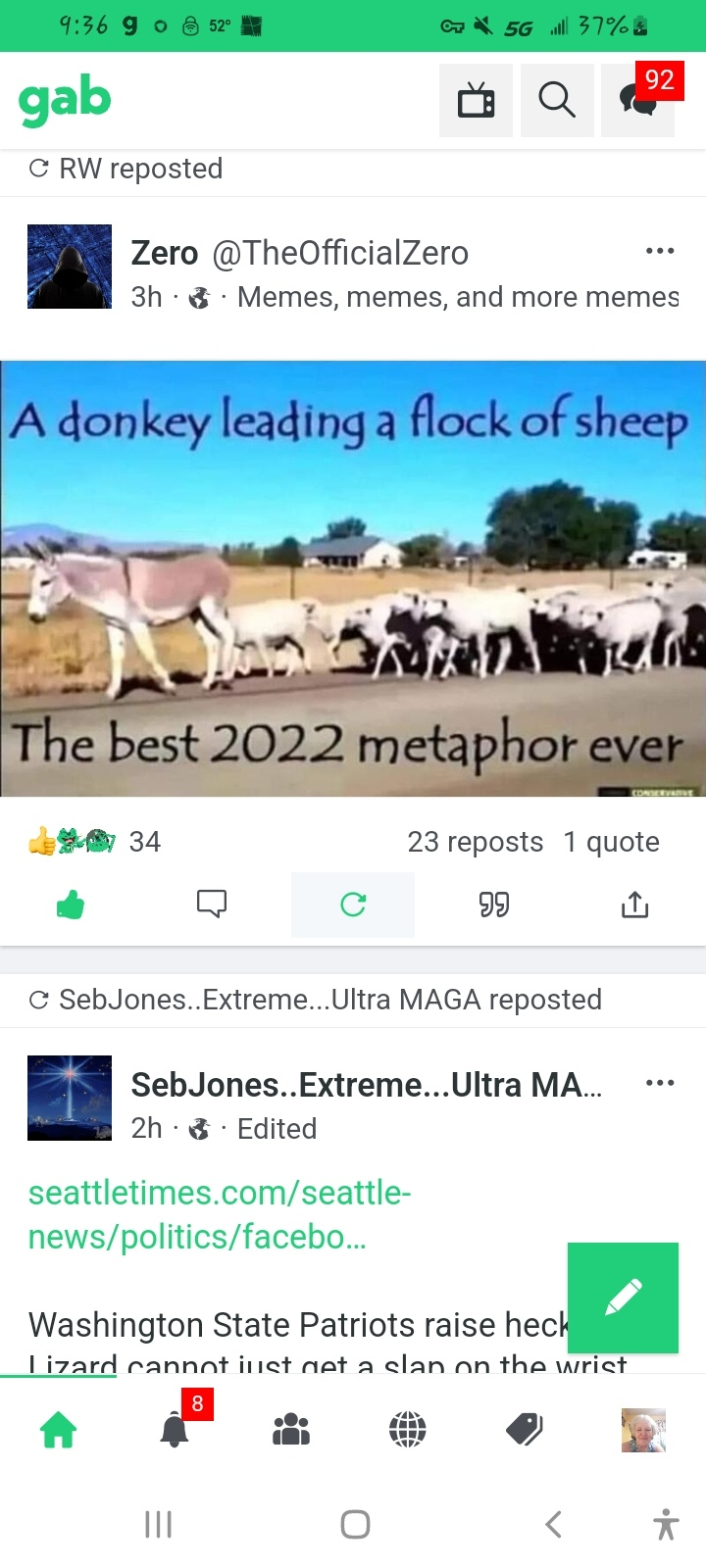Open the donkey and sheep meme image
Image resolution: width=706 pixels, height=1568 pixels.
[x=353, y=578]
